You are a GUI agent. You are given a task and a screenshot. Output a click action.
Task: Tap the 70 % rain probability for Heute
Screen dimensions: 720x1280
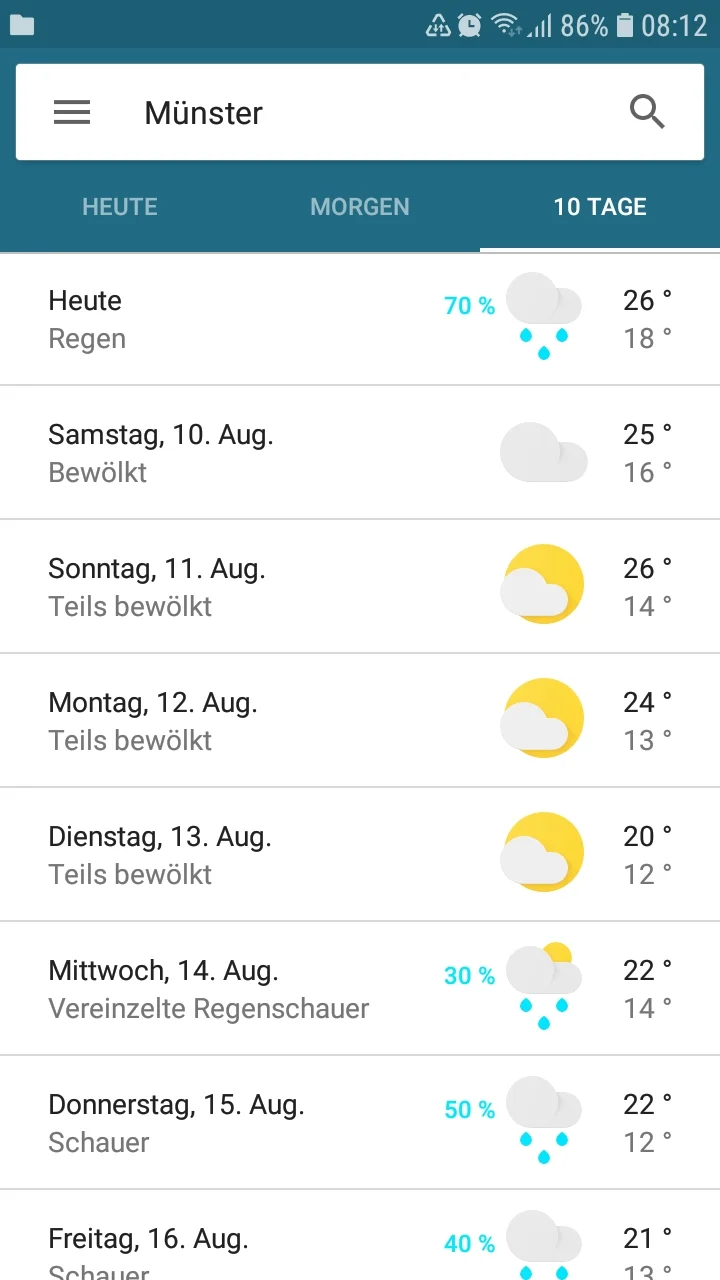click(x=468, y=306)
